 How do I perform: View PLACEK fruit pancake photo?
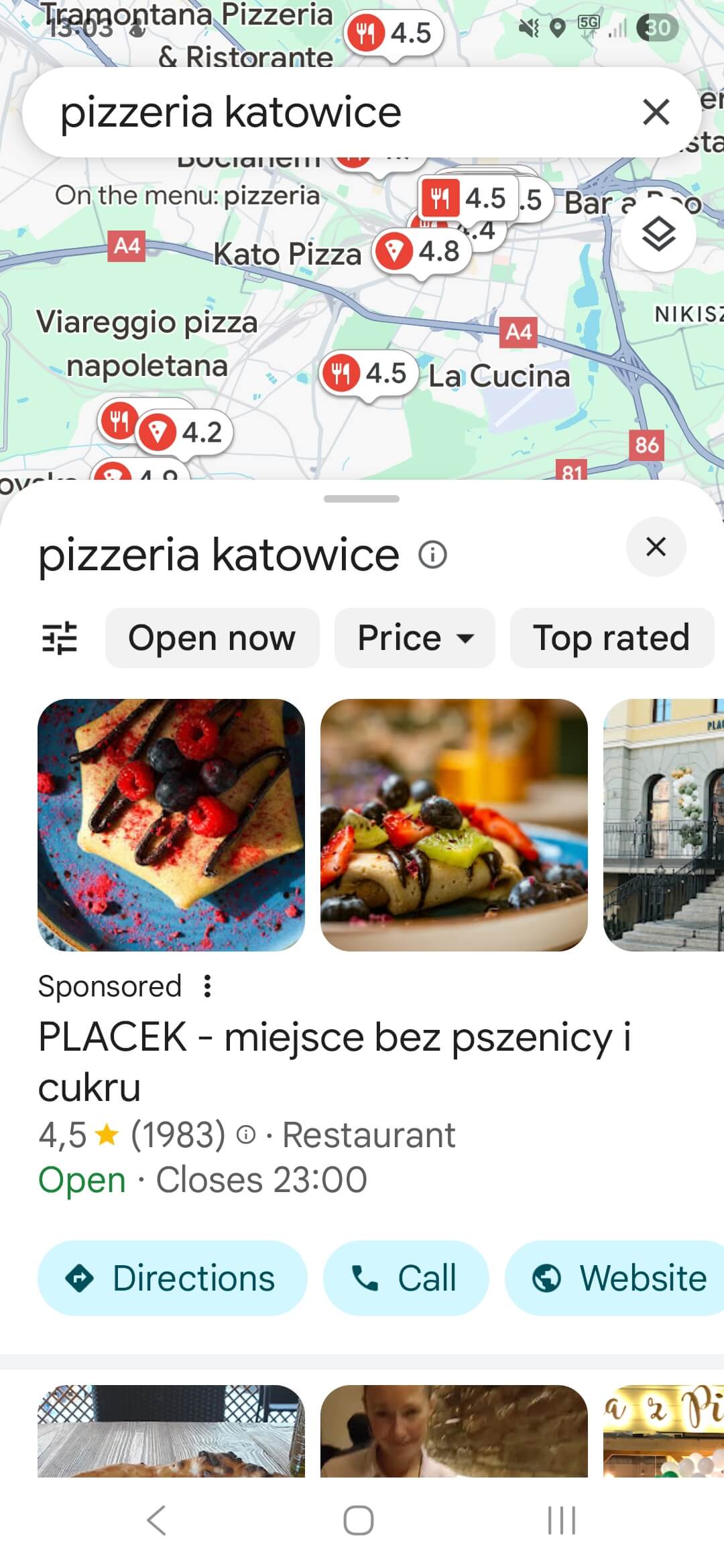[x=454, y=825]
